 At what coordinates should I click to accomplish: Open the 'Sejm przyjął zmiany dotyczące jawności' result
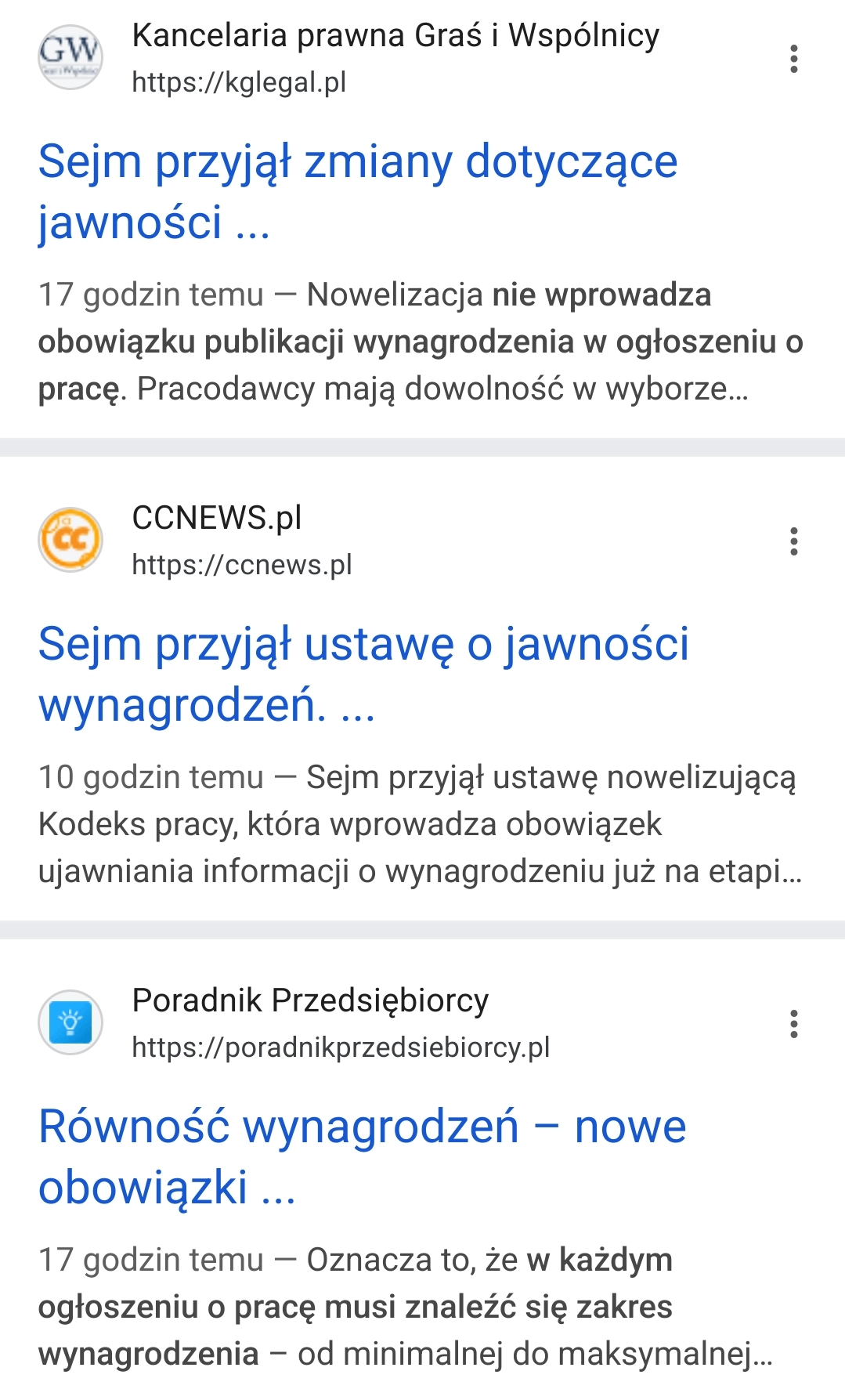click(357, 191)
